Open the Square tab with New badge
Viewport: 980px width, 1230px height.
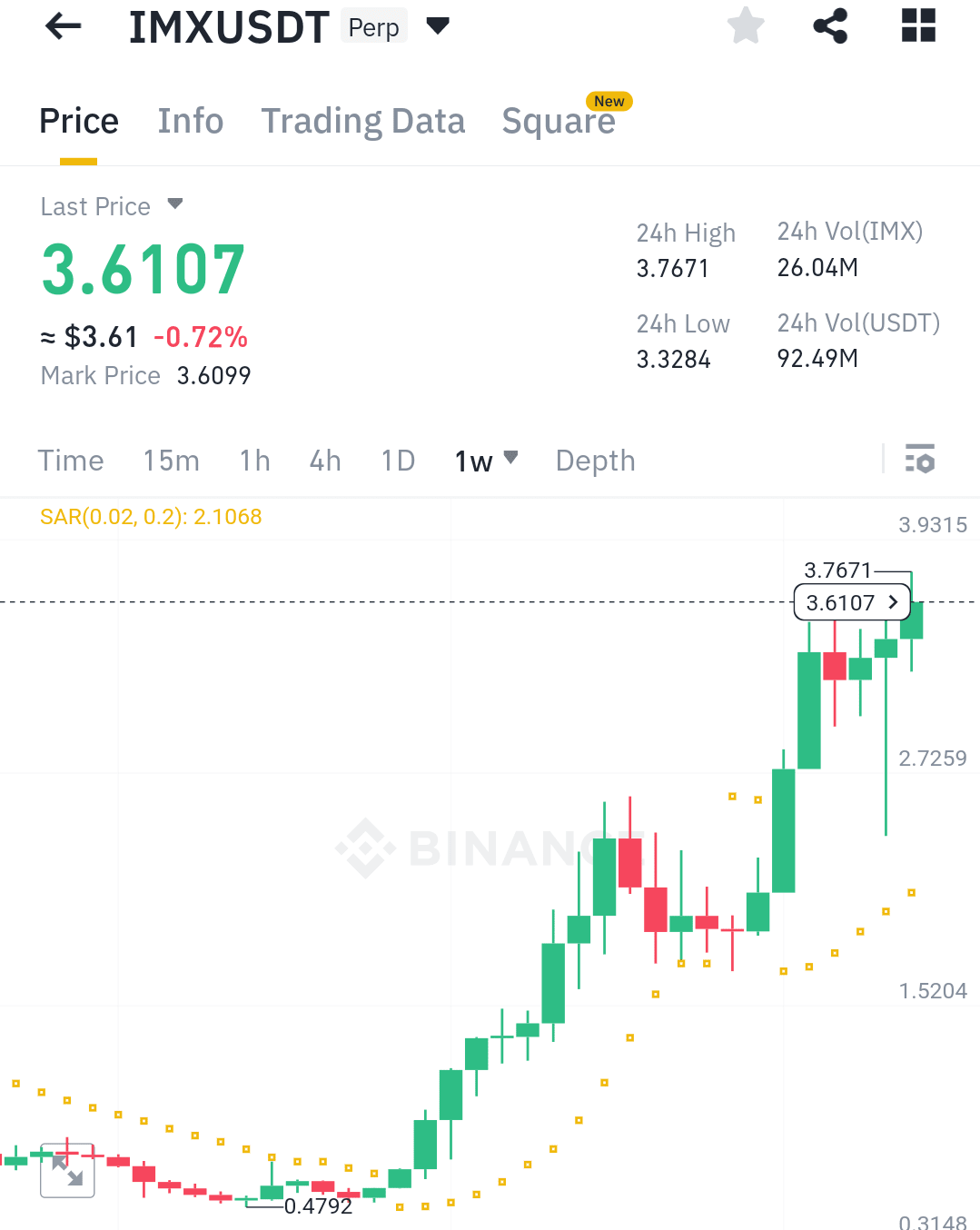click(559, 120)
